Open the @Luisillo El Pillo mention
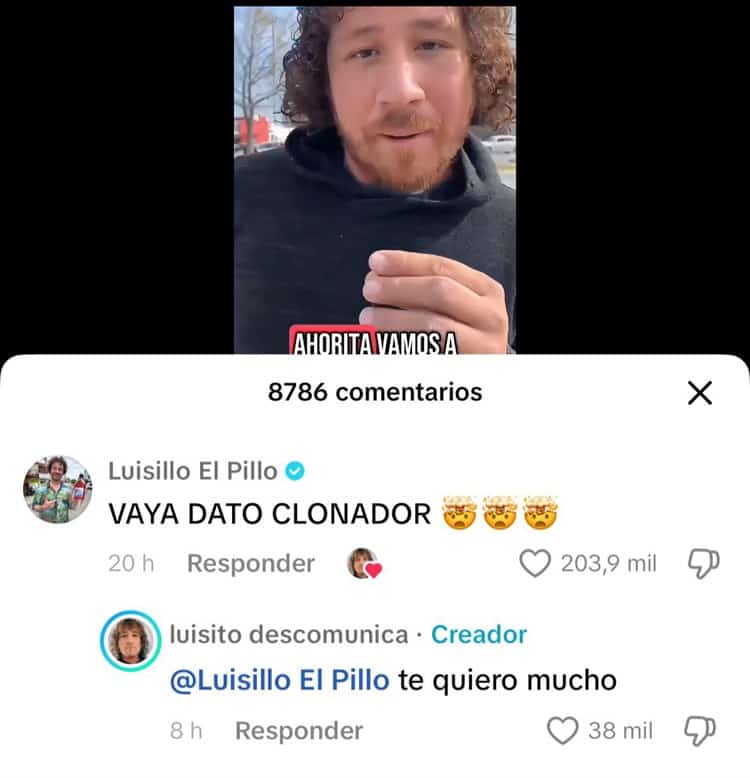This screenshot has width=750, height=778. click(280, 681)
